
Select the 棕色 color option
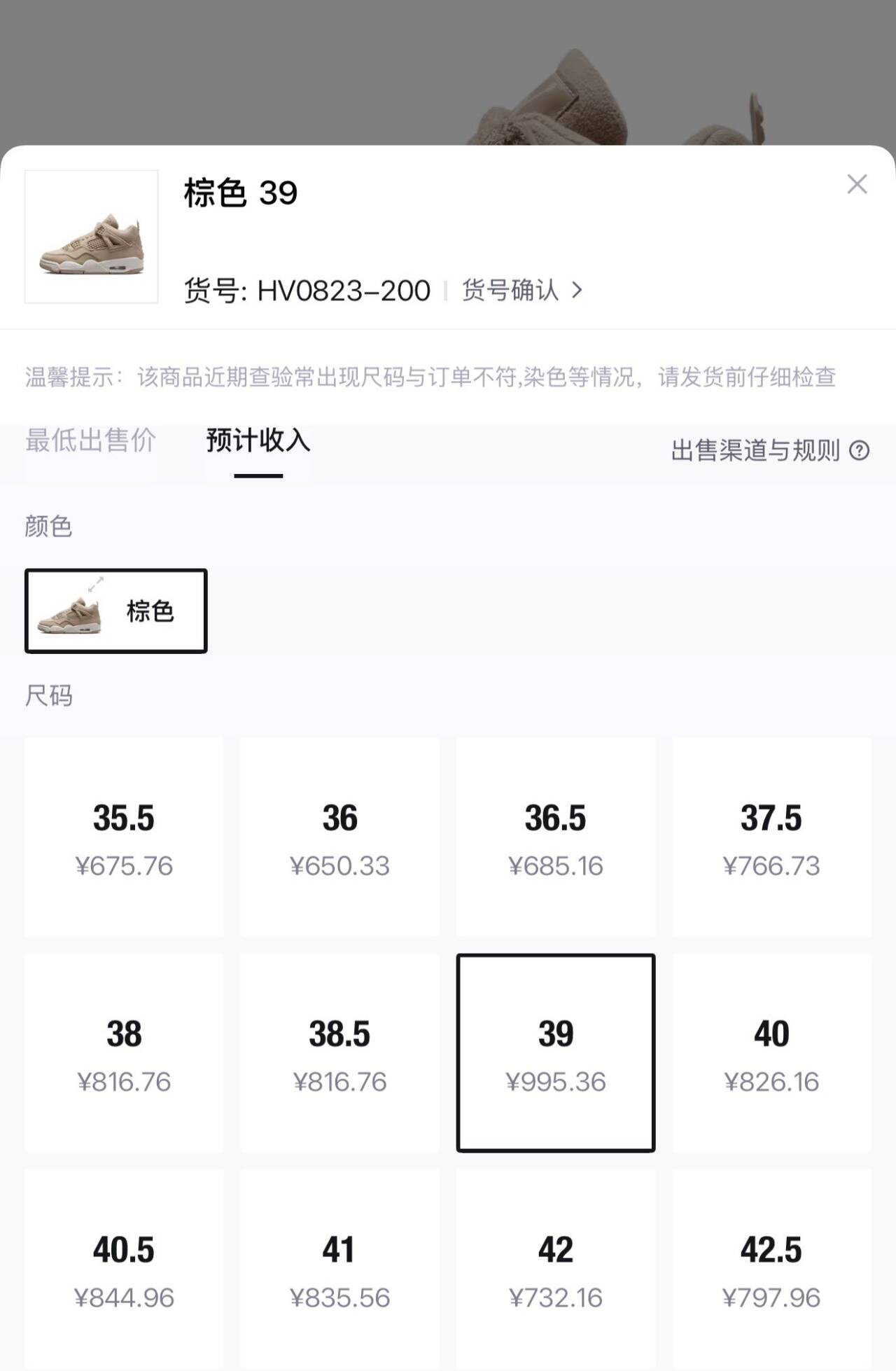(x=116, y=611)
